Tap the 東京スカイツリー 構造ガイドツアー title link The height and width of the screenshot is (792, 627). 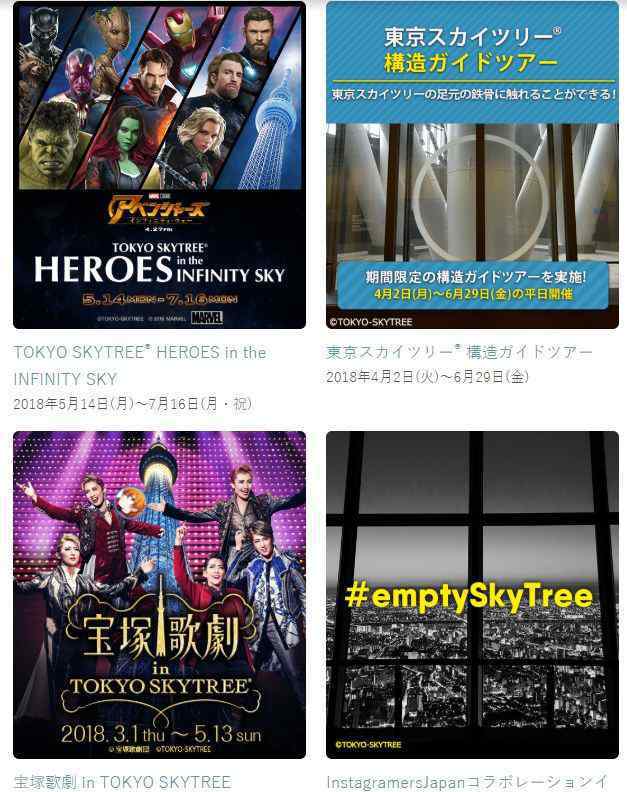(x=459, y=352)
